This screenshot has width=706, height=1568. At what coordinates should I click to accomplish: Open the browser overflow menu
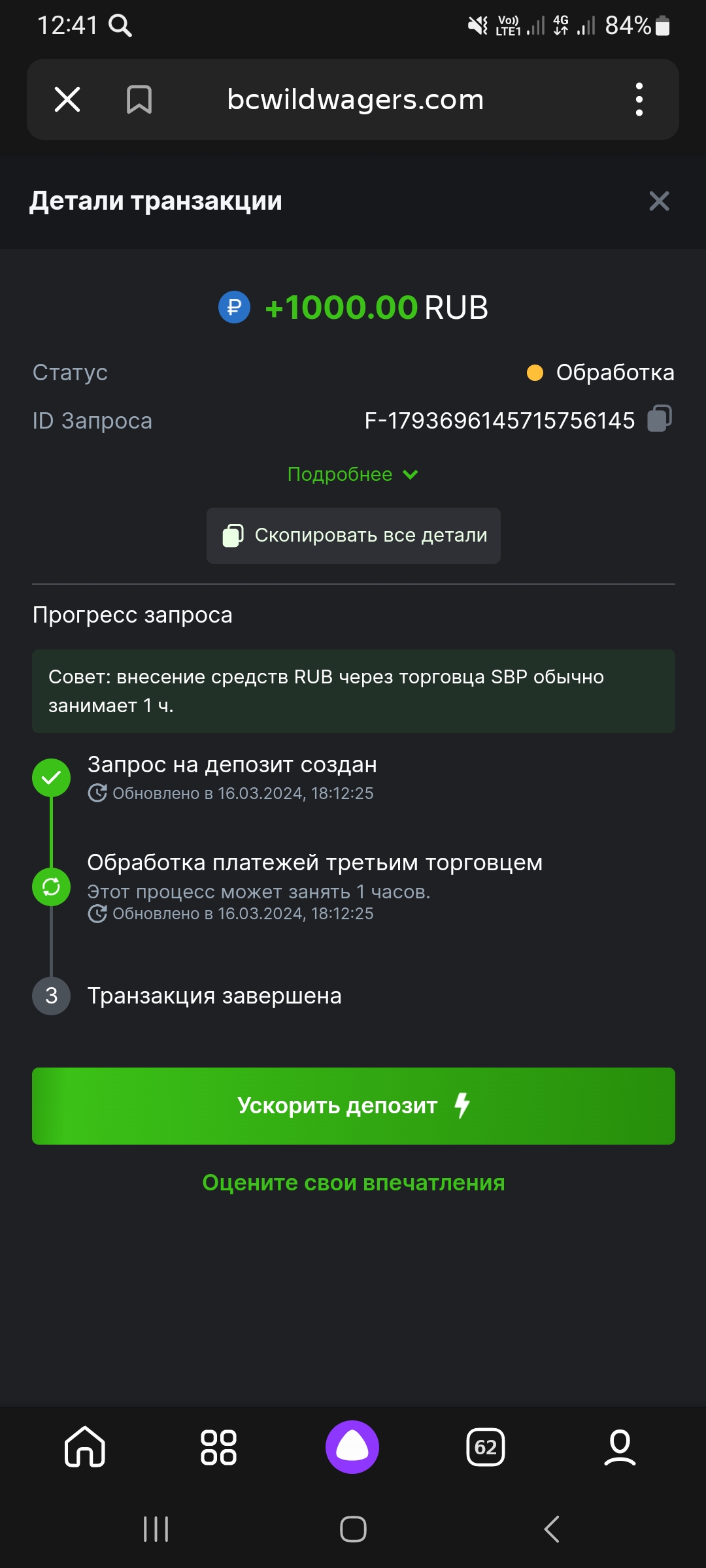(639, 99)
